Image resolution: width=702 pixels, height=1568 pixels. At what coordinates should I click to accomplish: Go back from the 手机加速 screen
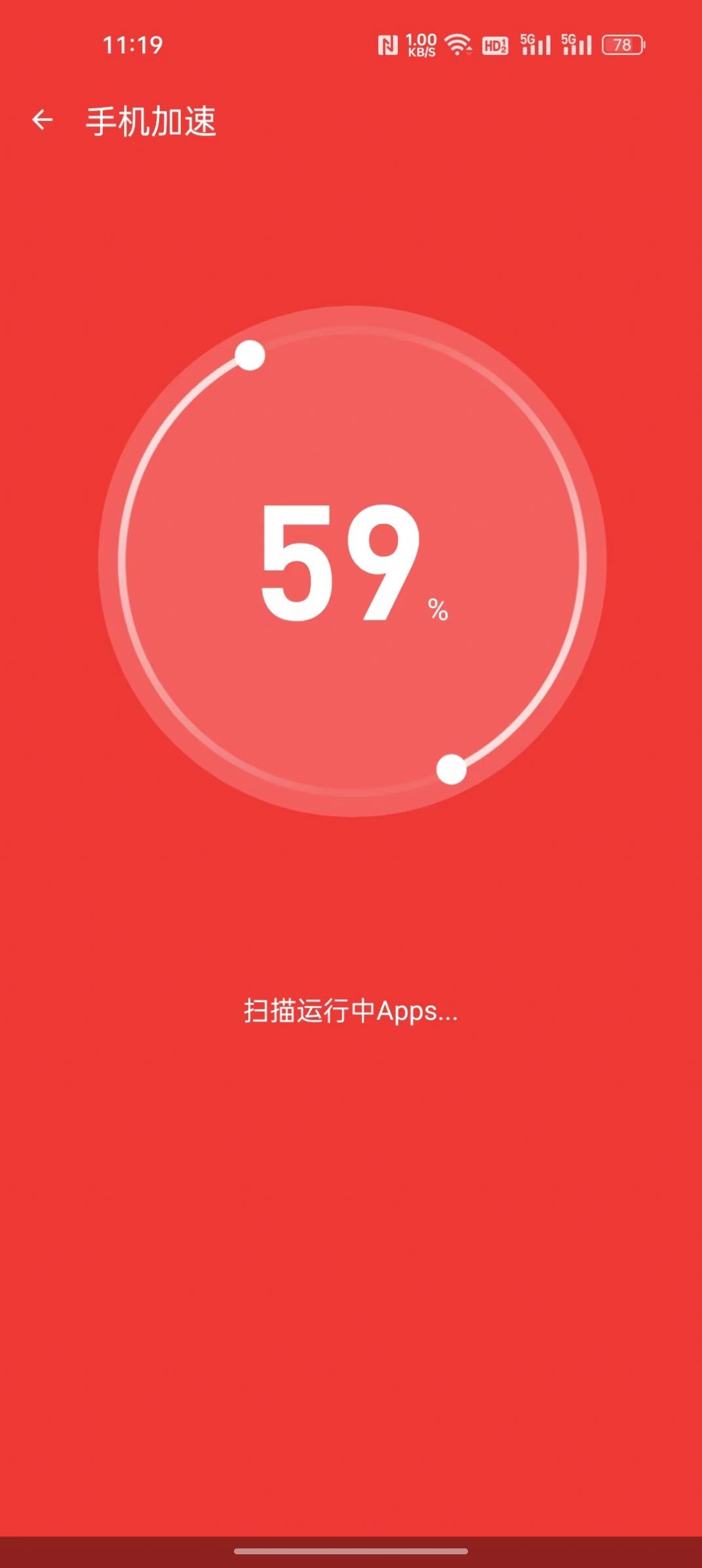[43, 120]
